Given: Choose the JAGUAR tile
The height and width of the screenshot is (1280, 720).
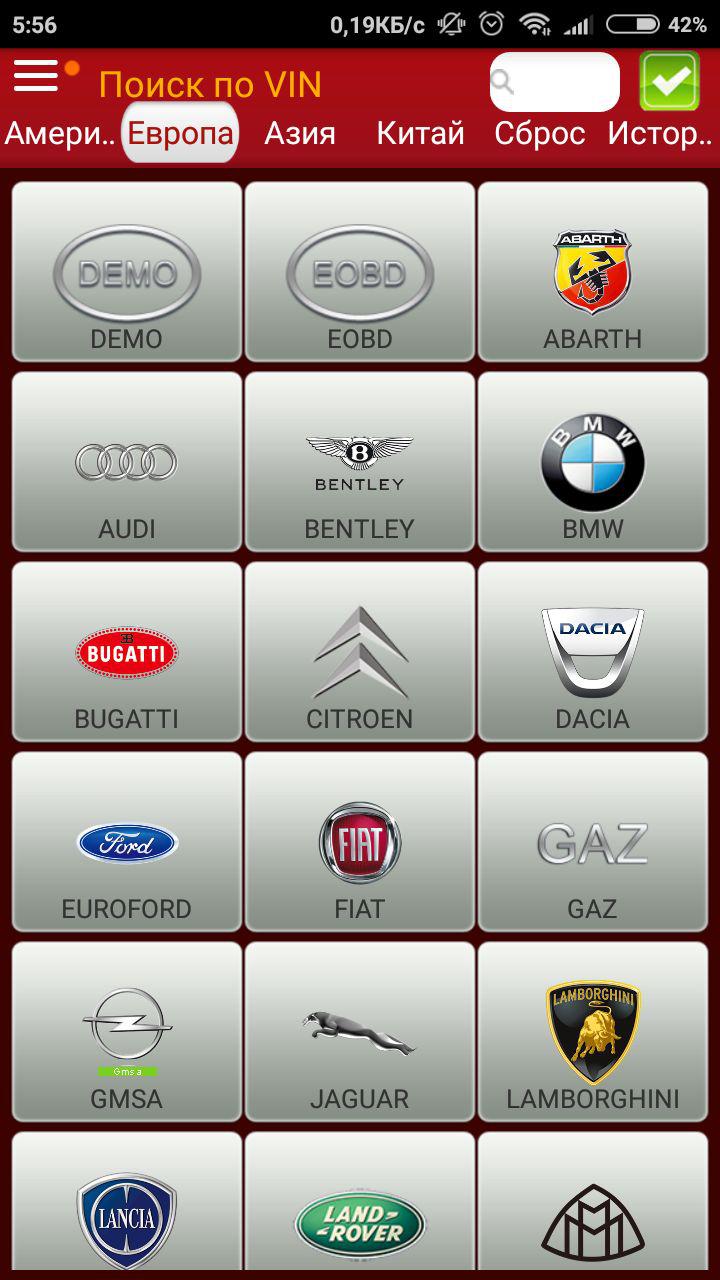Looking at the screenshot, I should pos(360,1031).
